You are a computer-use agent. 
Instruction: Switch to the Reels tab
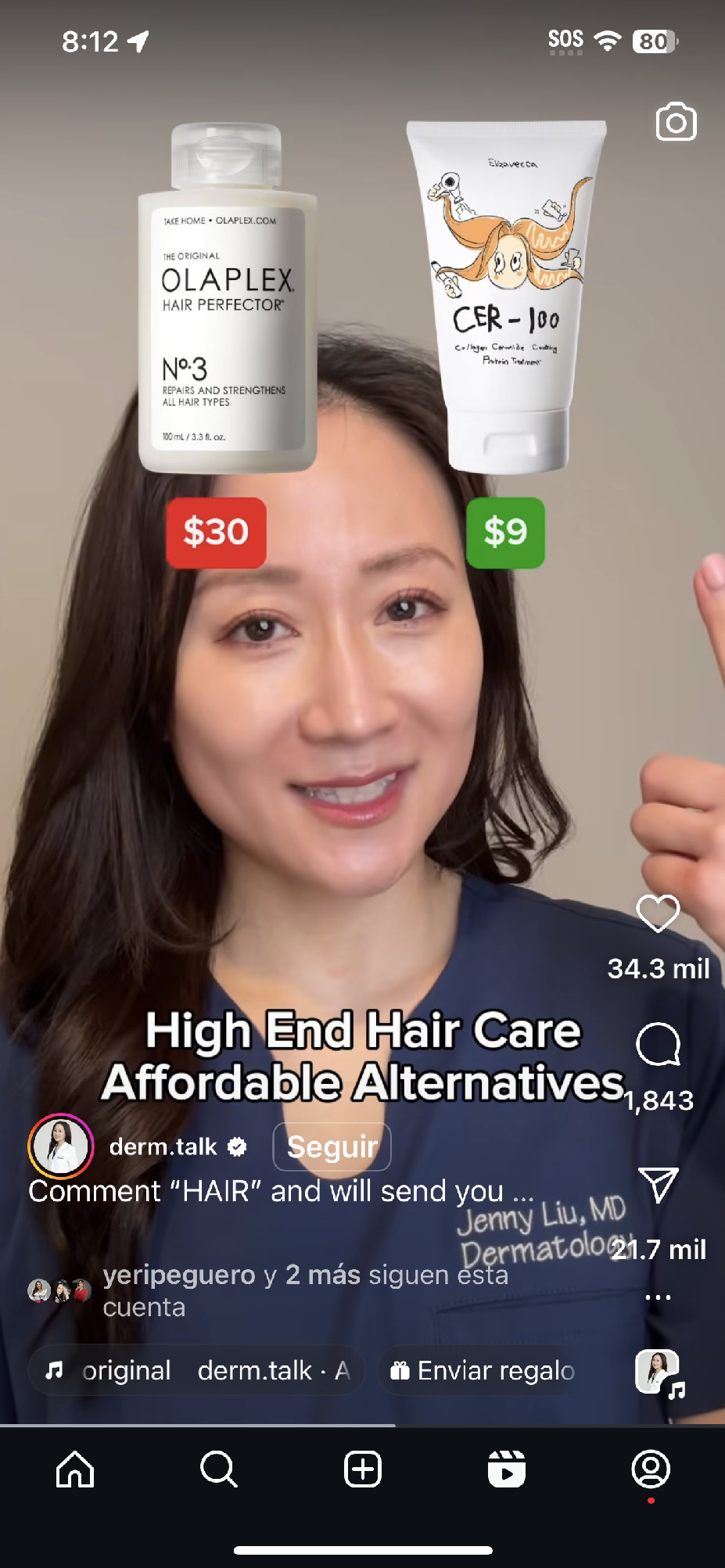tap(507, 1469)
